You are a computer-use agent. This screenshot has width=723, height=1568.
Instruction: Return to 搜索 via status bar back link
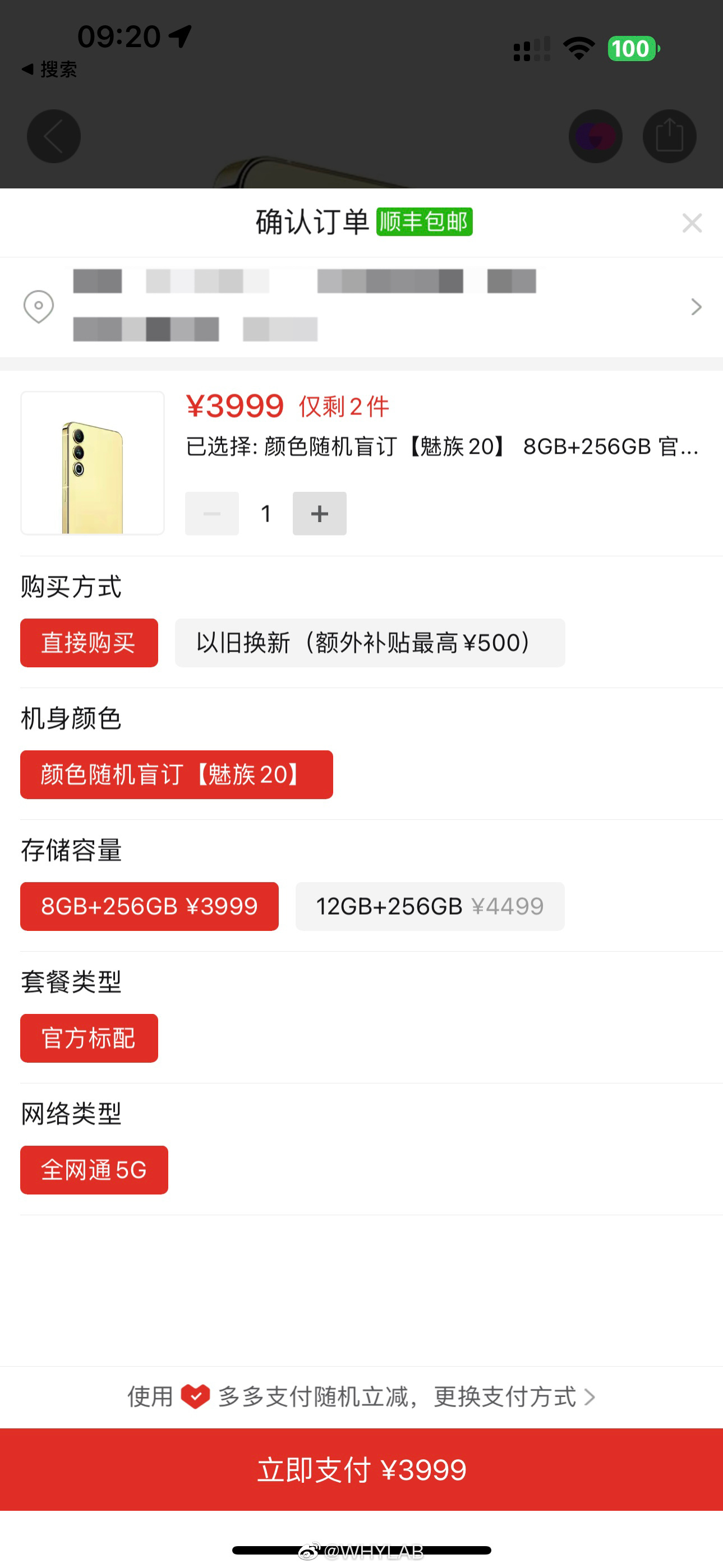pyautogui.click(x=50, y=70)
